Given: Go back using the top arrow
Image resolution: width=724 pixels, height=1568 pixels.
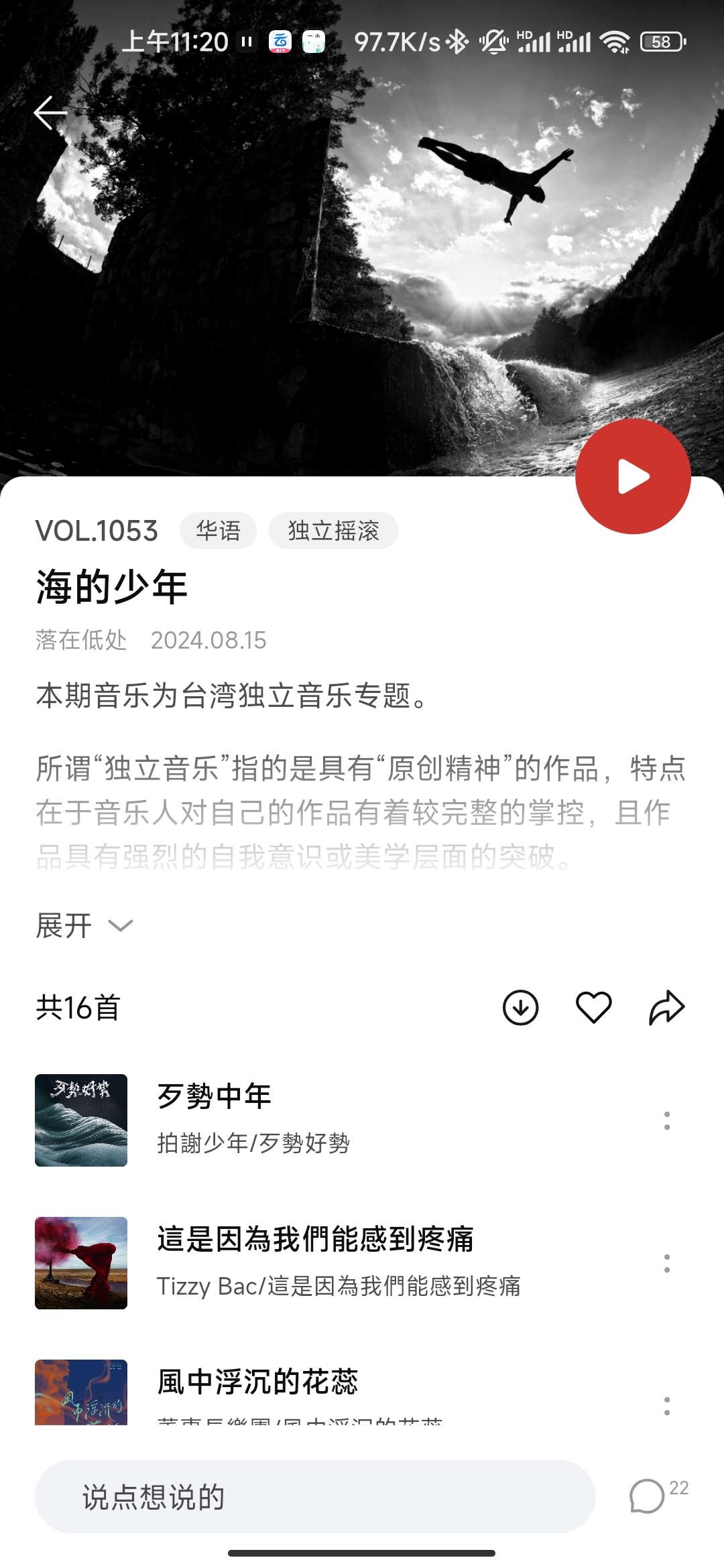Looking at the screenshot, I should 51,113.
